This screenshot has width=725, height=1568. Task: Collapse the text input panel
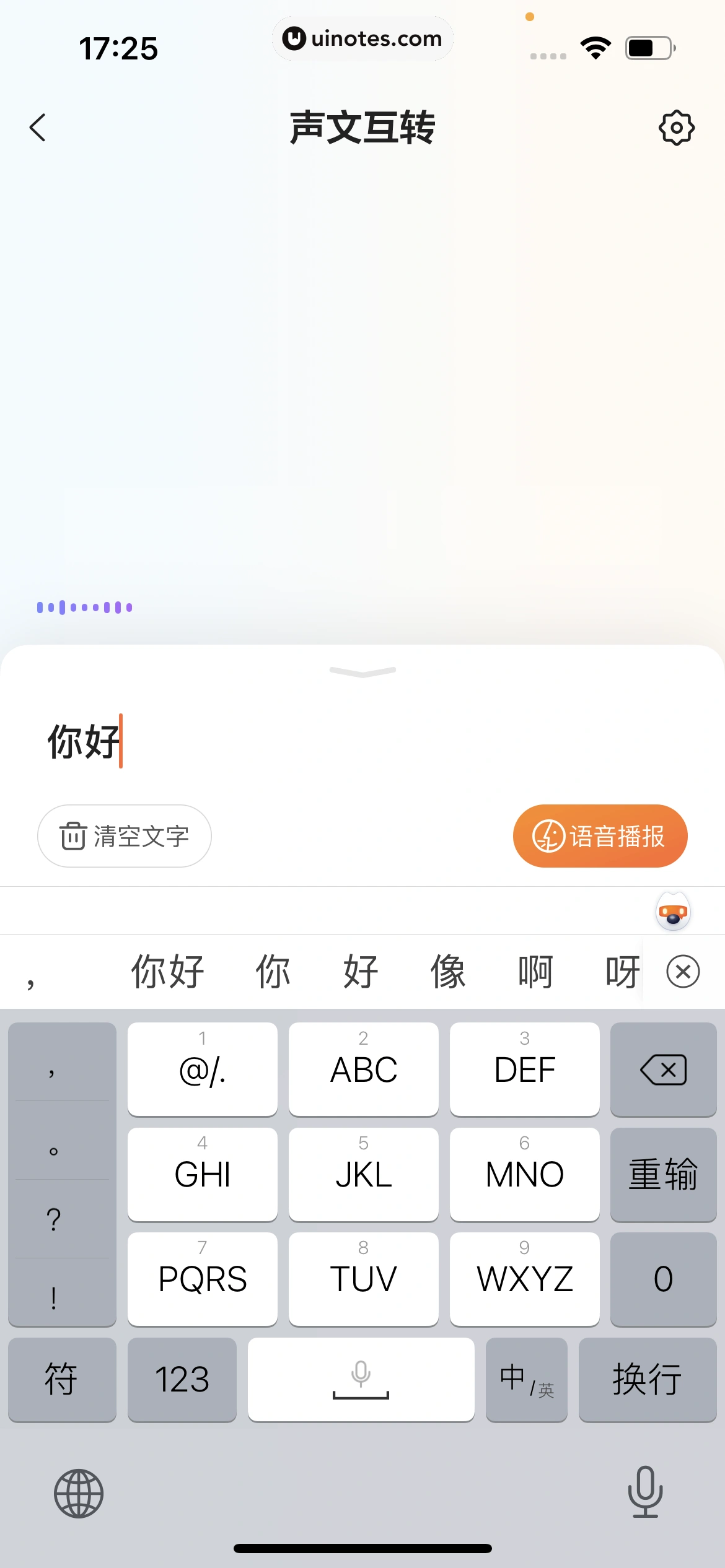click(x=362, y=672)
